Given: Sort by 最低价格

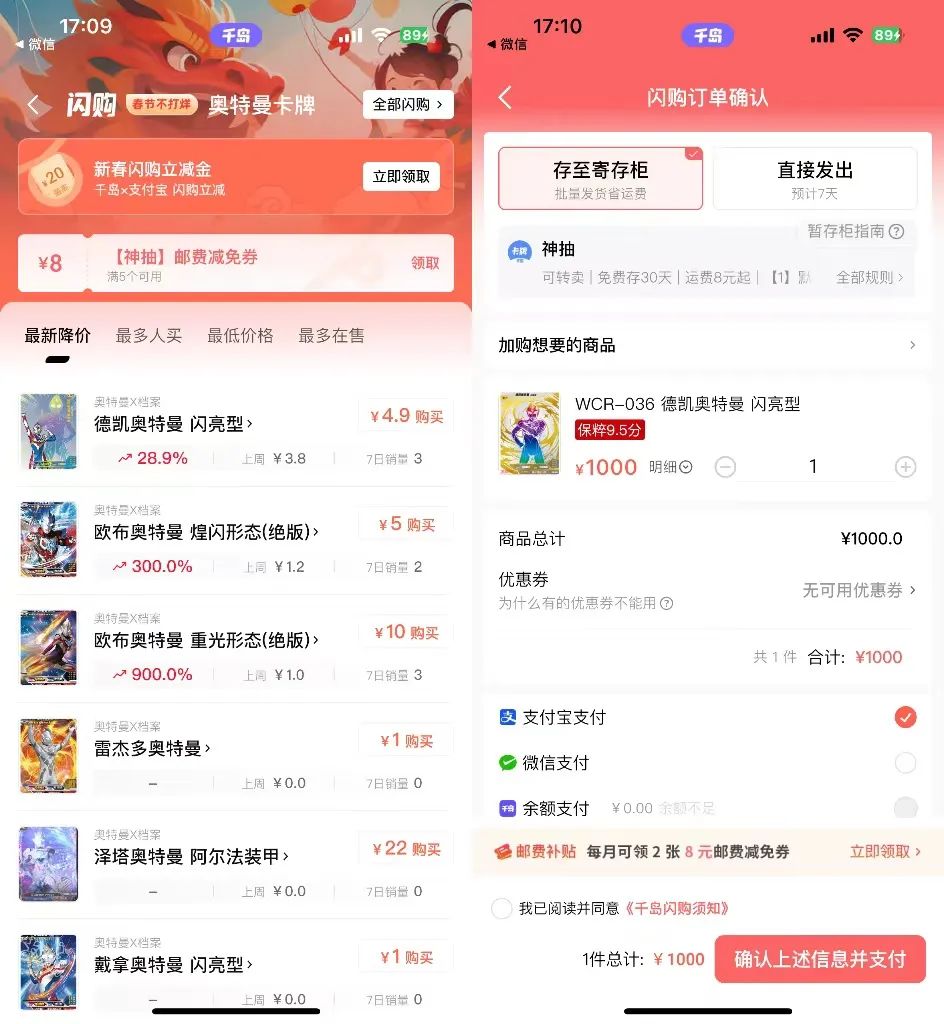Looking at the screenshot, I should 240,336.
